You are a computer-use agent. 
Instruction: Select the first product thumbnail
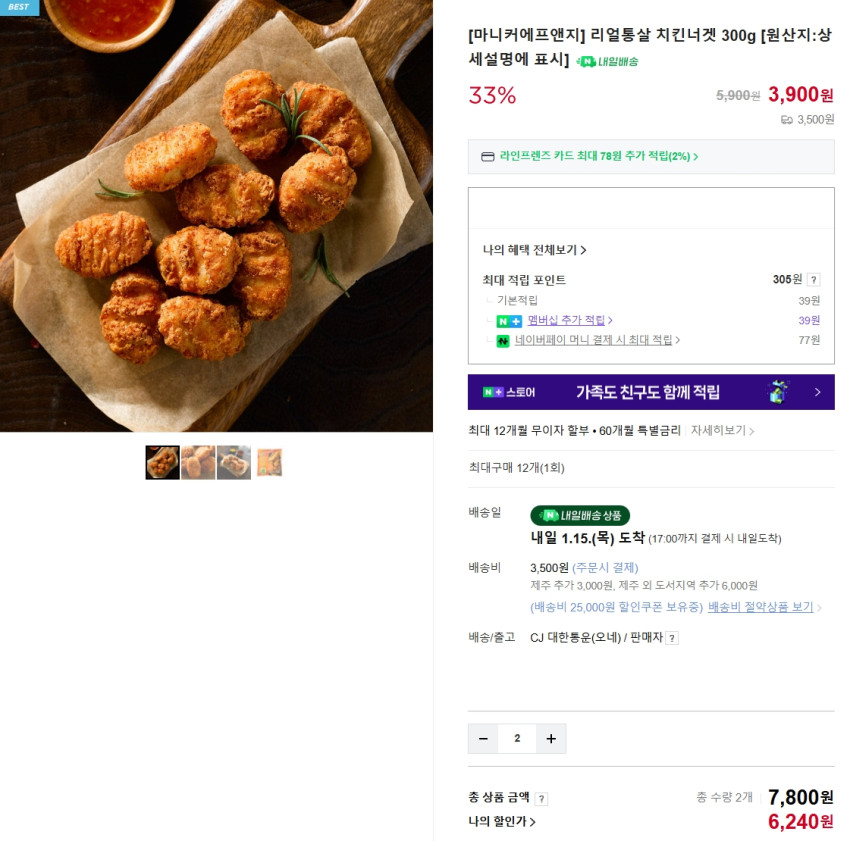[162, 463]
